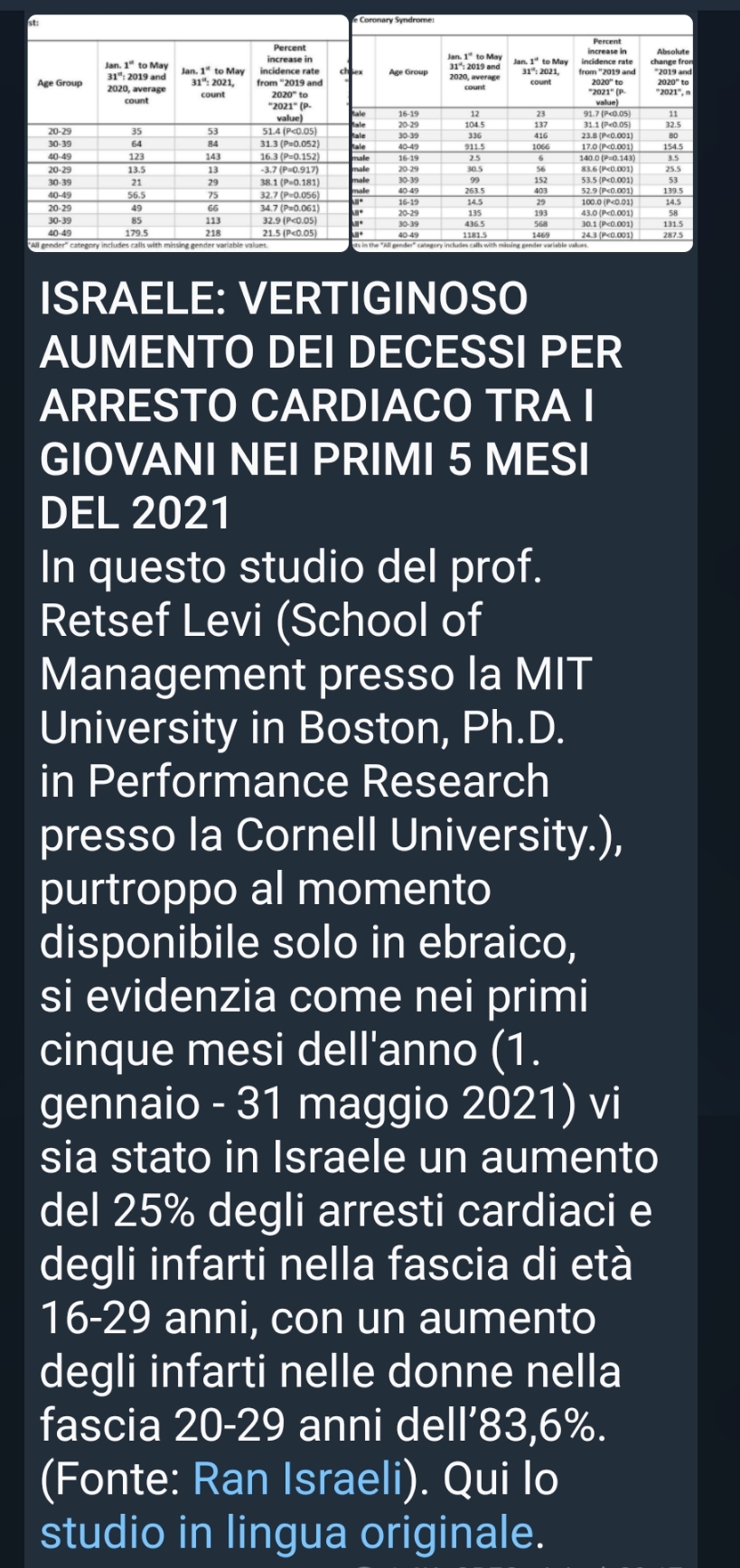The image size is (740, 1568).
Task: Follow the 'studio in lingua originale' link
Action: [x=288, y=1533]
